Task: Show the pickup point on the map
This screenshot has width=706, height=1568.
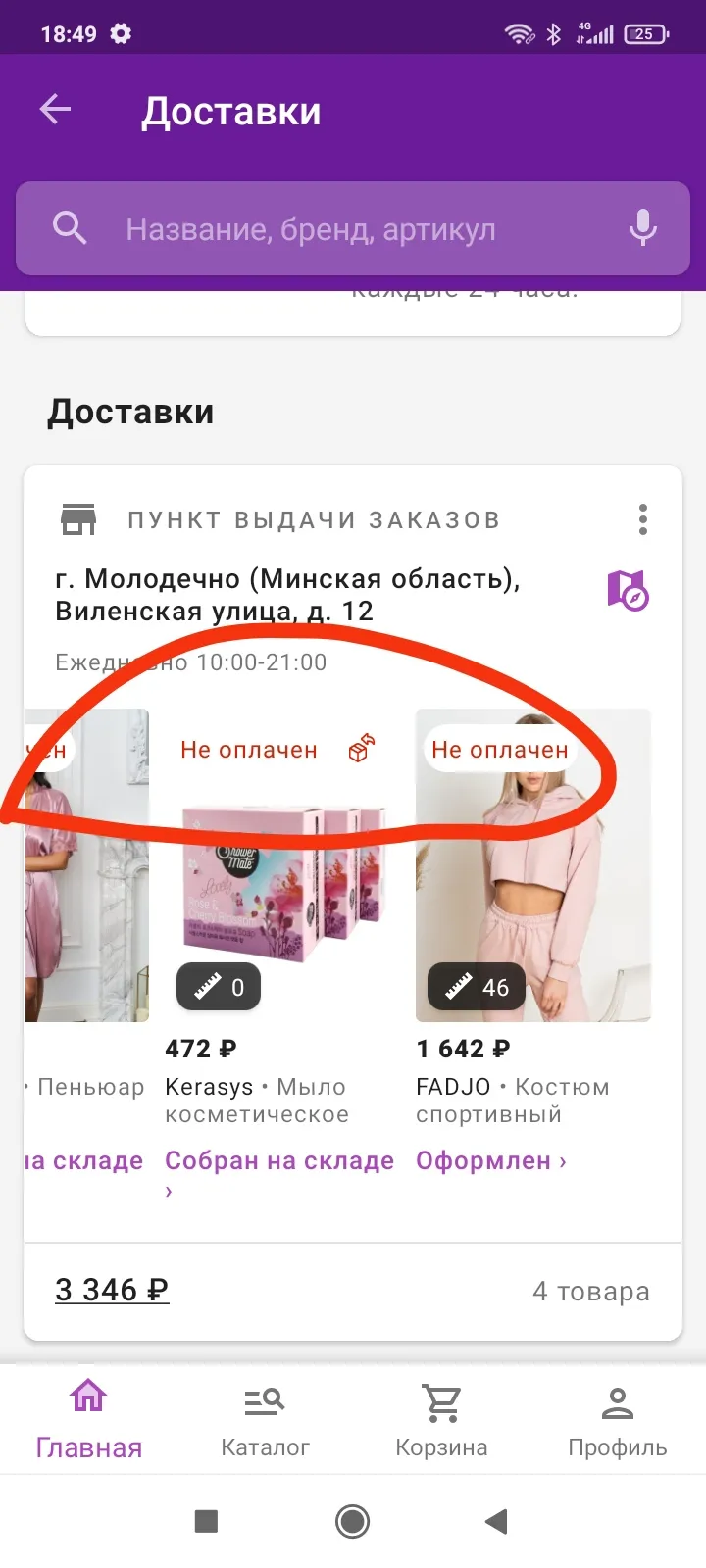Action: click(628, 591)
